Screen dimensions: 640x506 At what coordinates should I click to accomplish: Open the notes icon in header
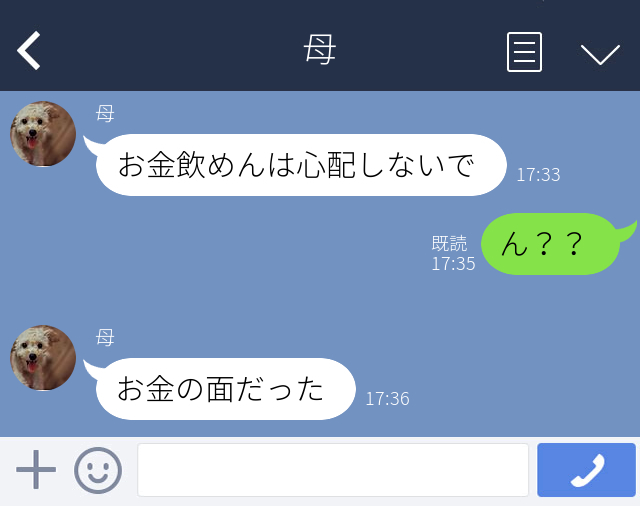[x=524, y=52]
